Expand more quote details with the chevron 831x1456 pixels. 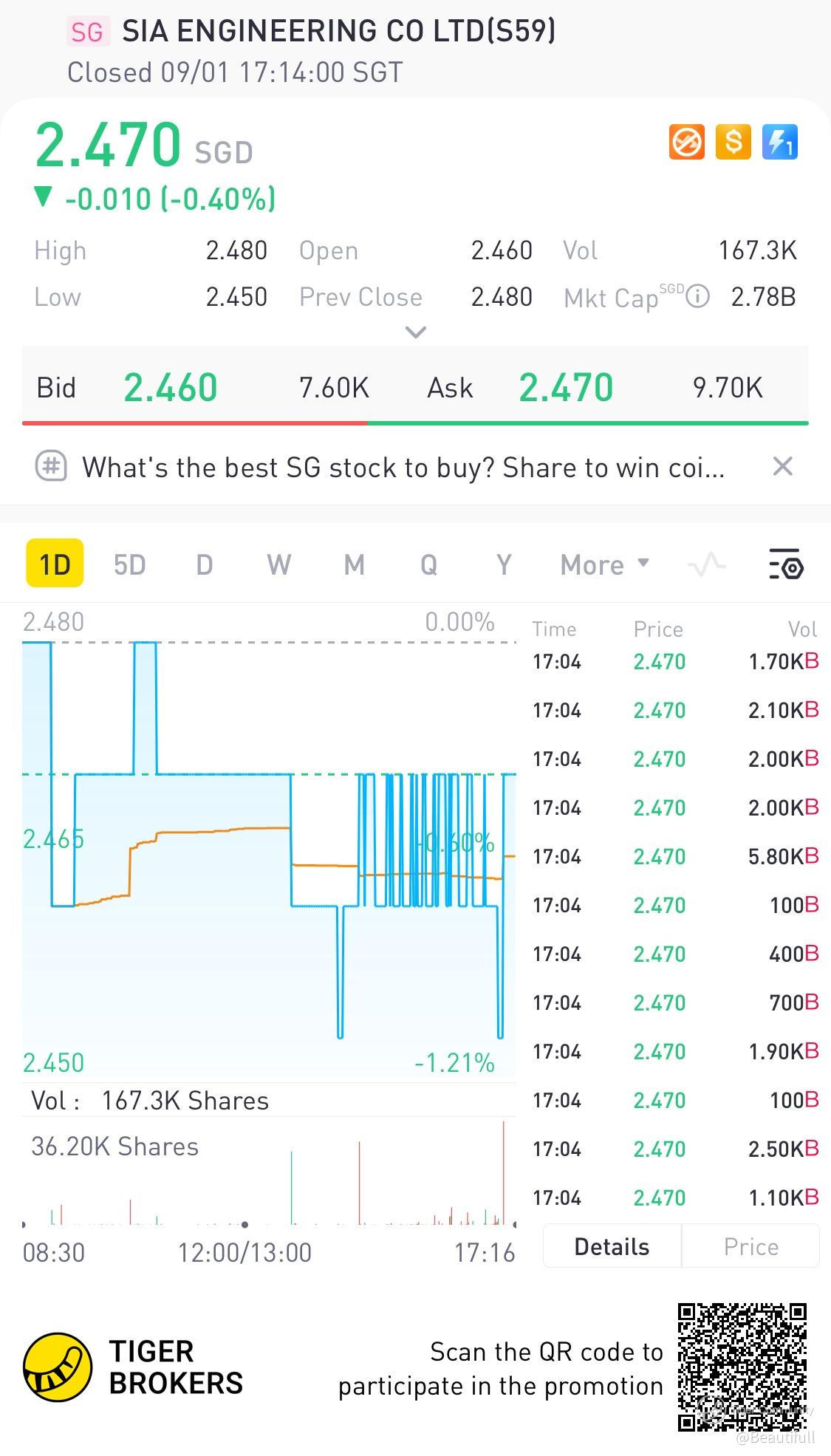(416, 332)
